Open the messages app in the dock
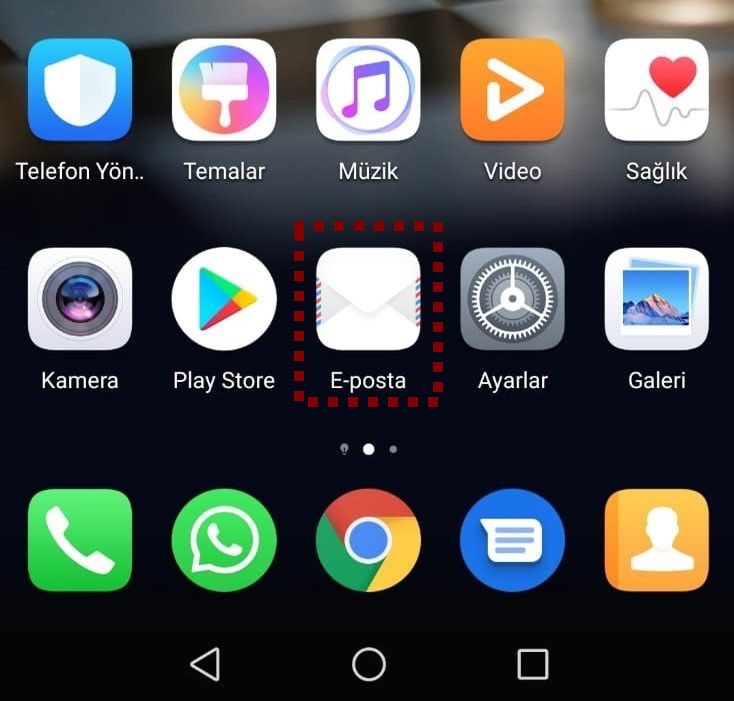 512,540
